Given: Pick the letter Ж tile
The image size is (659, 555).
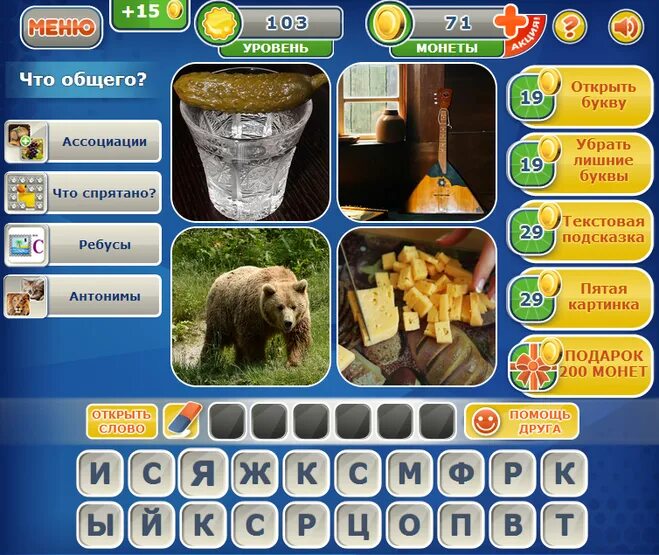Looking at the screenshot, I should [254, 471].
